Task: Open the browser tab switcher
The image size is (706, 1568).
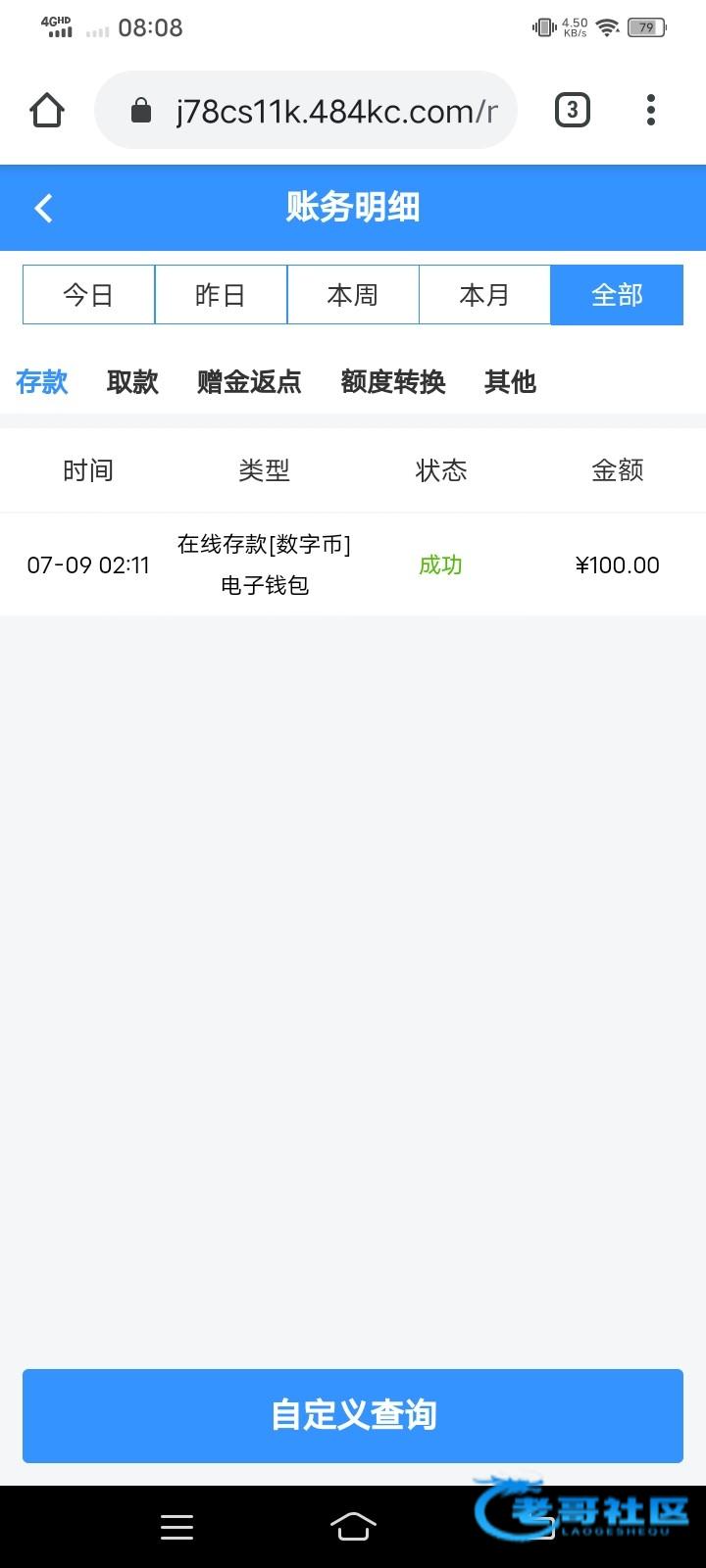Action: point(573,110)
